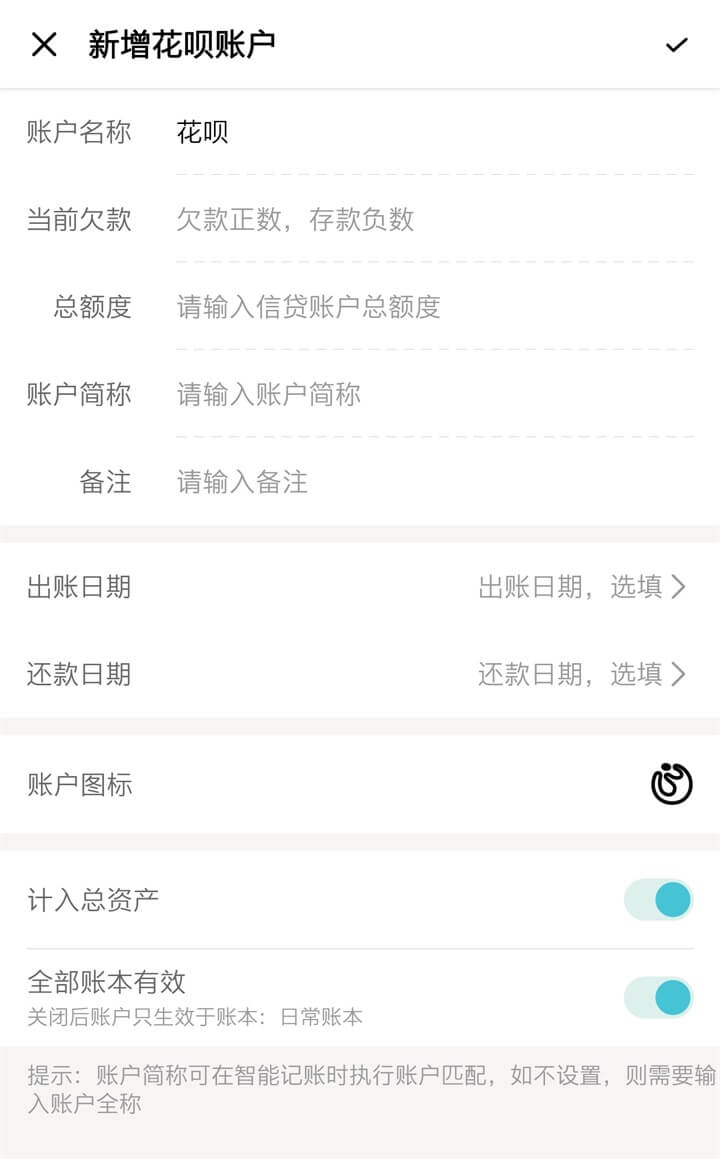Change the 账户图标 icon
The image size is (720, 1159).
point(671,784)
